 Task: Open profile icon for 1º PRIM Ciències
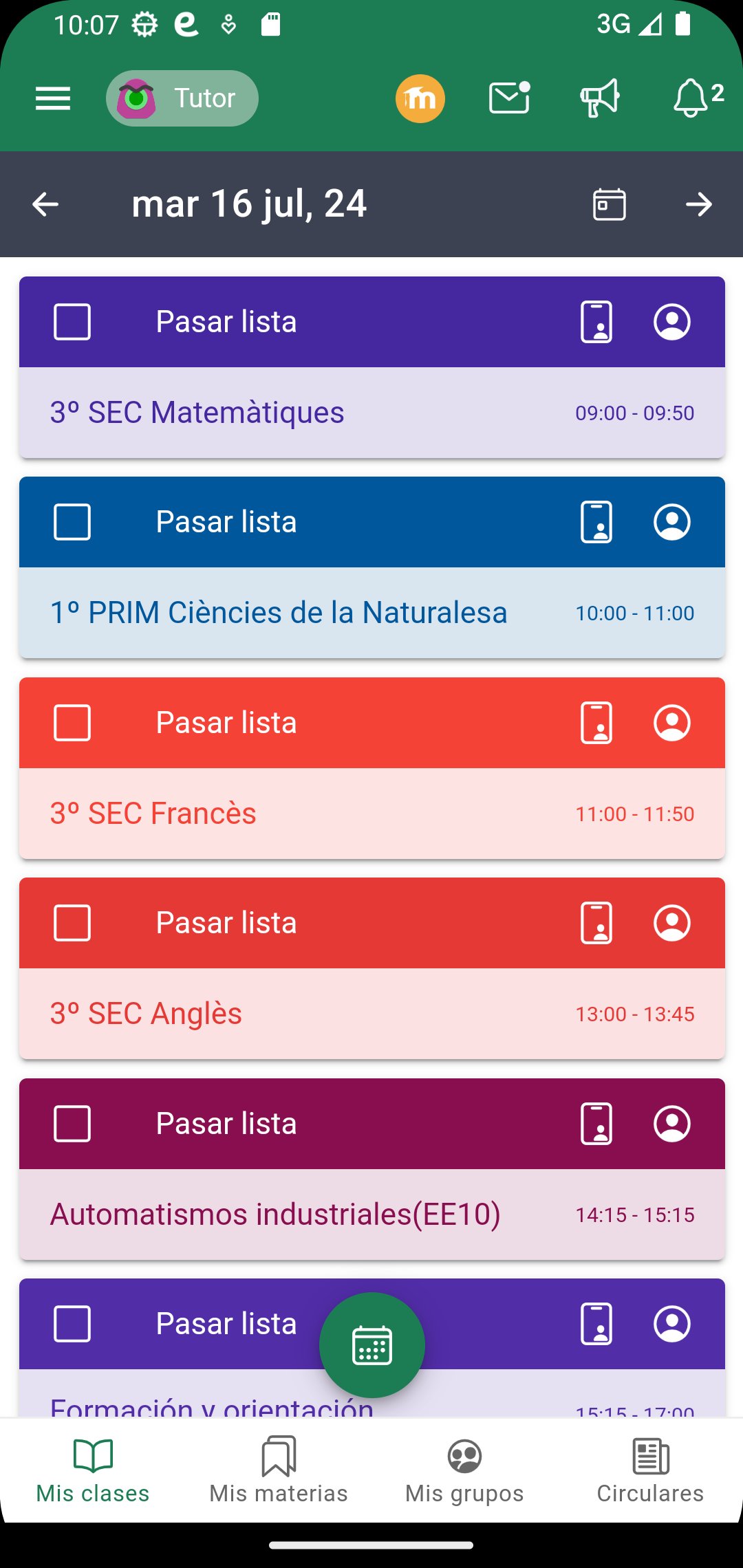pos(671,522)
